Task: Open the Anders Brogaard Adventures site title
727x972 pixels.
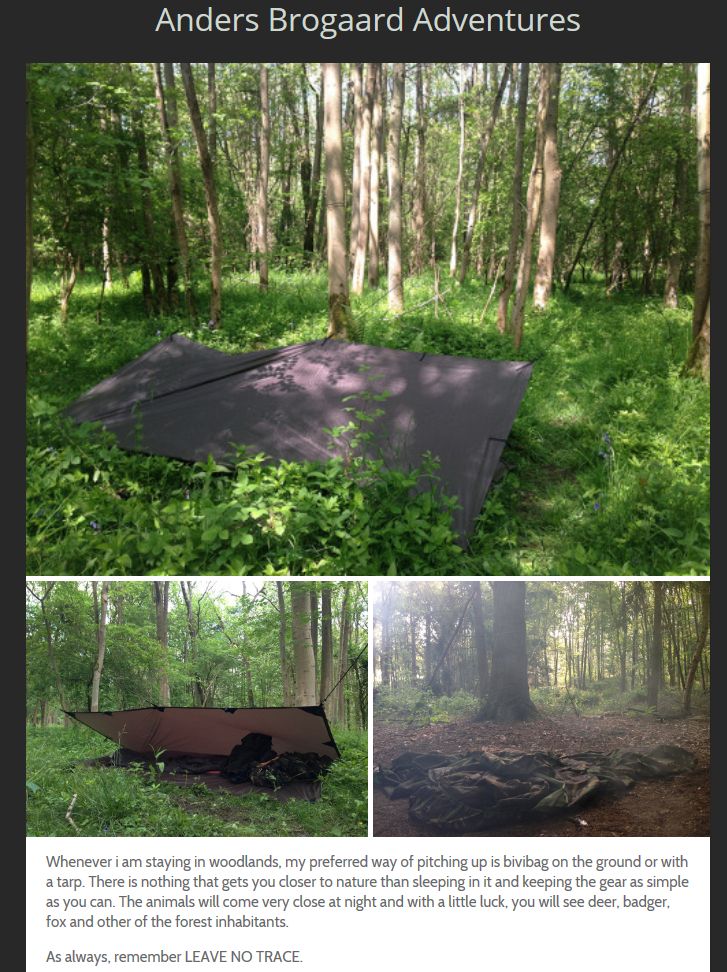Action: tap(367, 20)
